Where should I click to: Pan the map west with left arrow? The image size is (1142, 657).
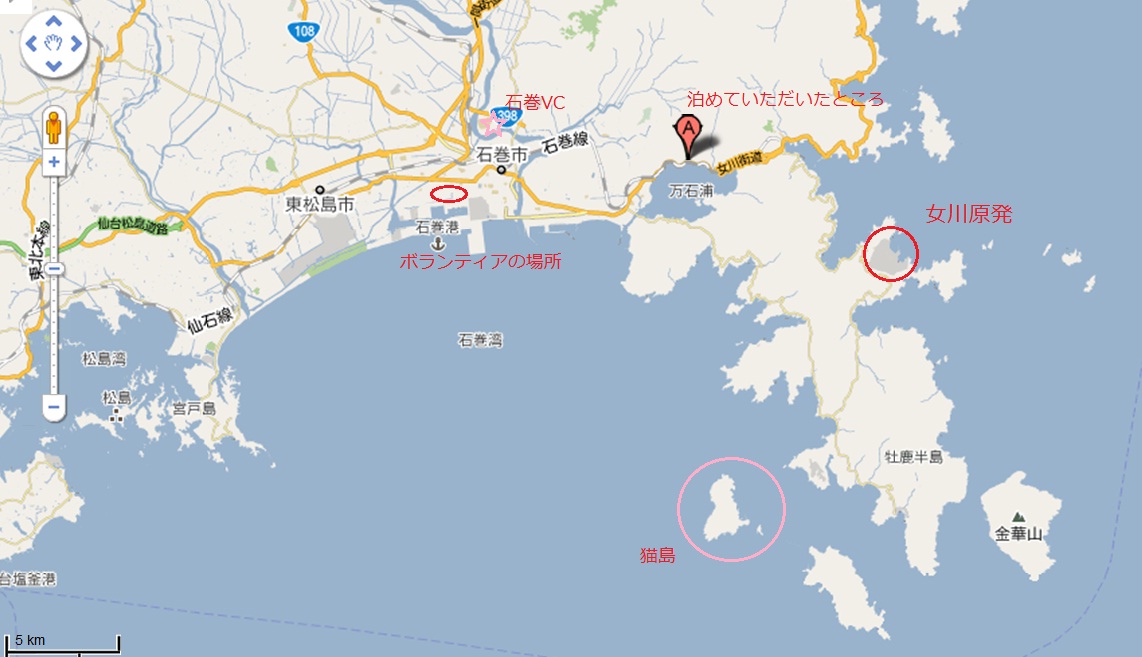31,43
